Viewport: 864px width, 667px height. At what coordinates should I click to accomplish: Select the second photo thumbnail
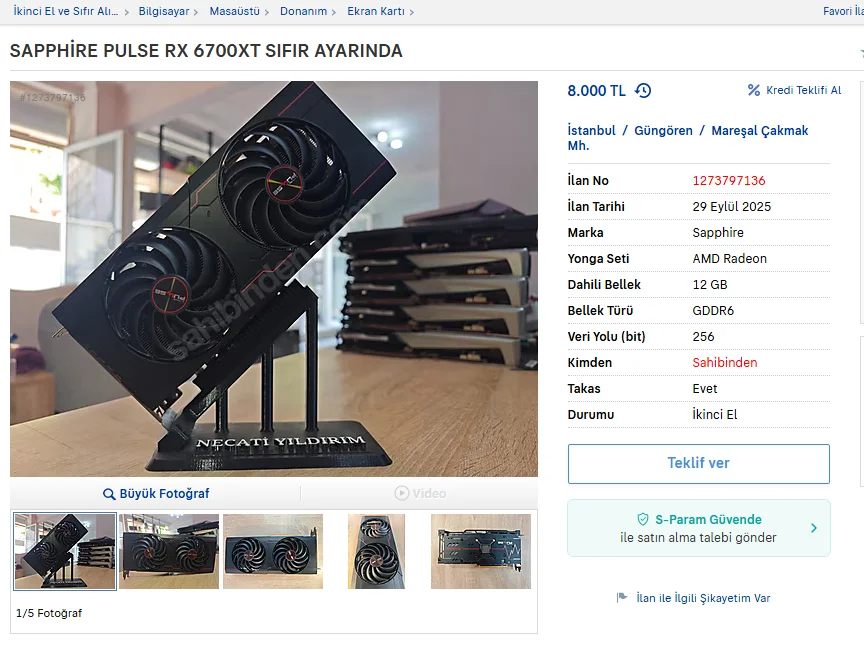click(169, 551)
